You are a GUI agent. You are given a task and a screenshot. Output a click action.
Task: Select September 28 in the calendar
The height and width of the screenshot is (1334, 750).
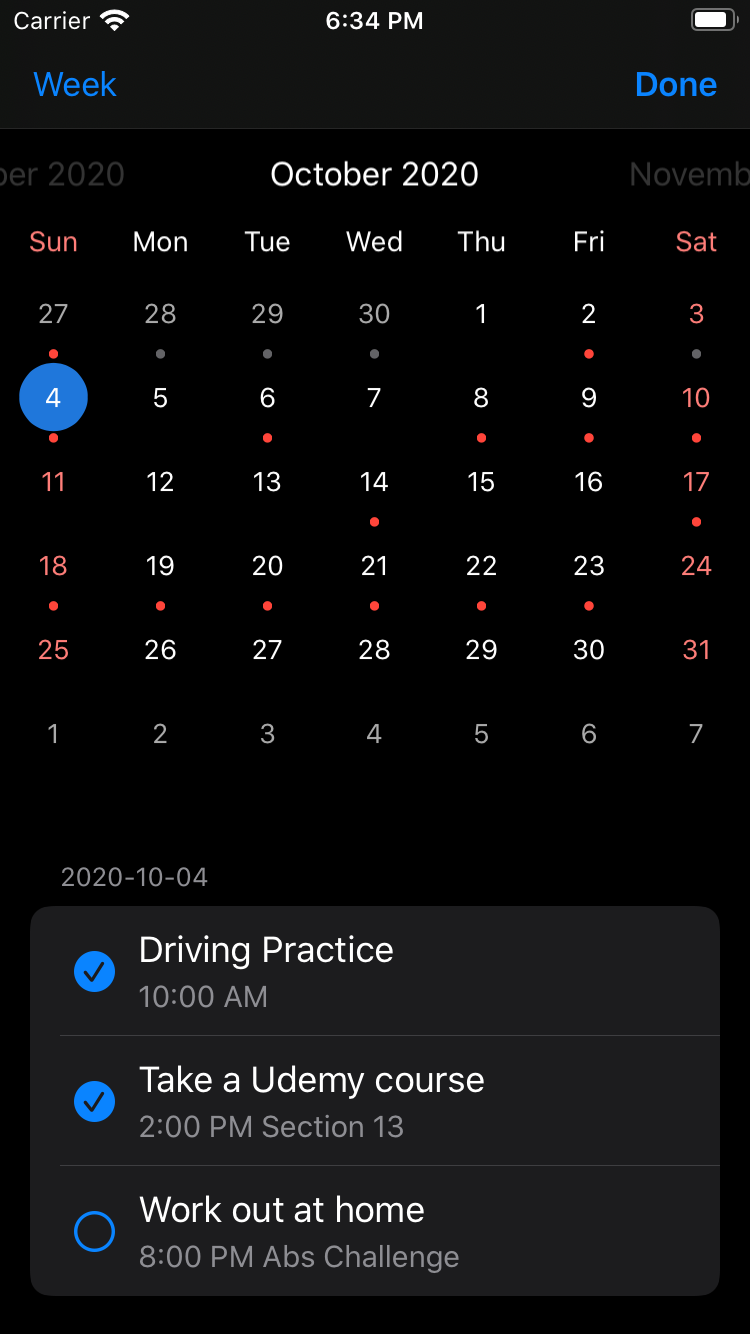coord(160,314)
